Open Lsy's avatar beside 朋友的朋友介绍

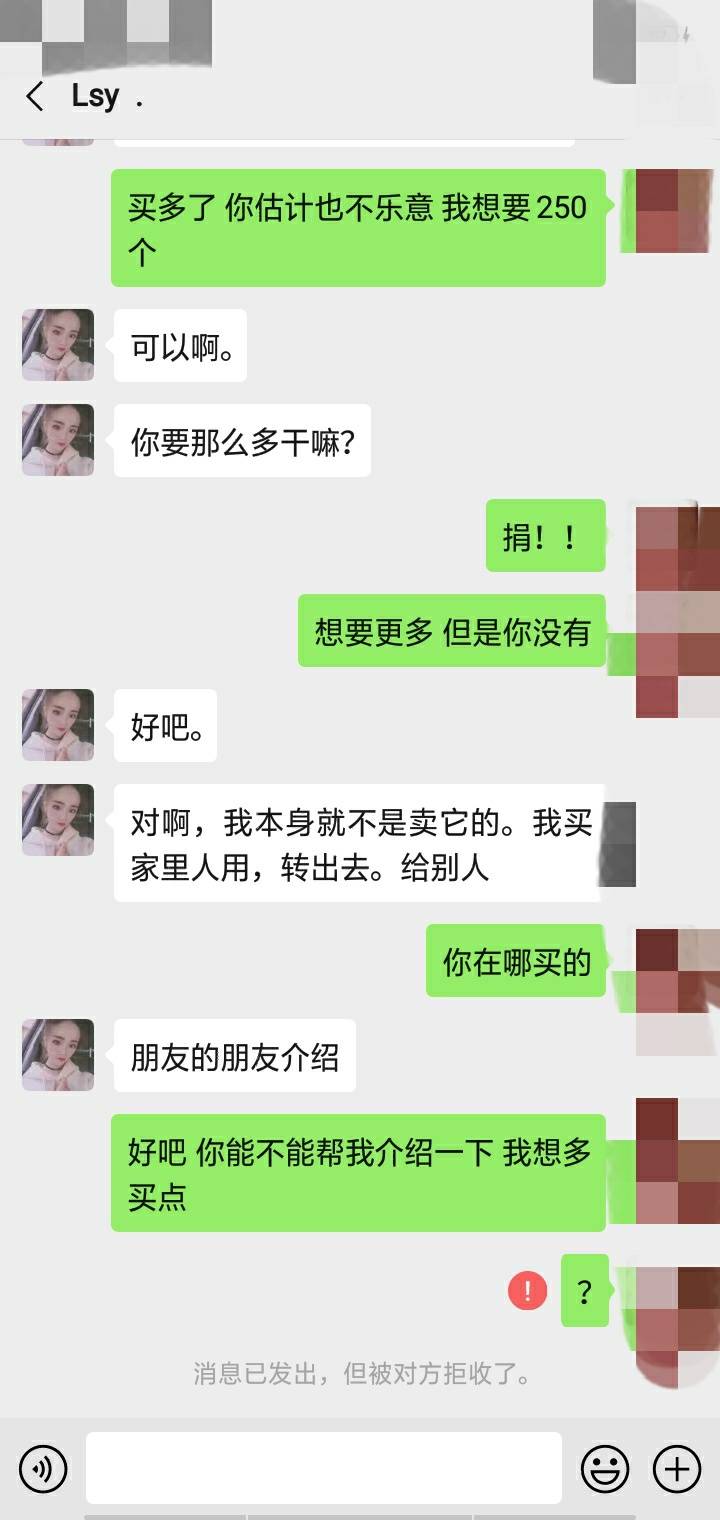coord(58,1055)
